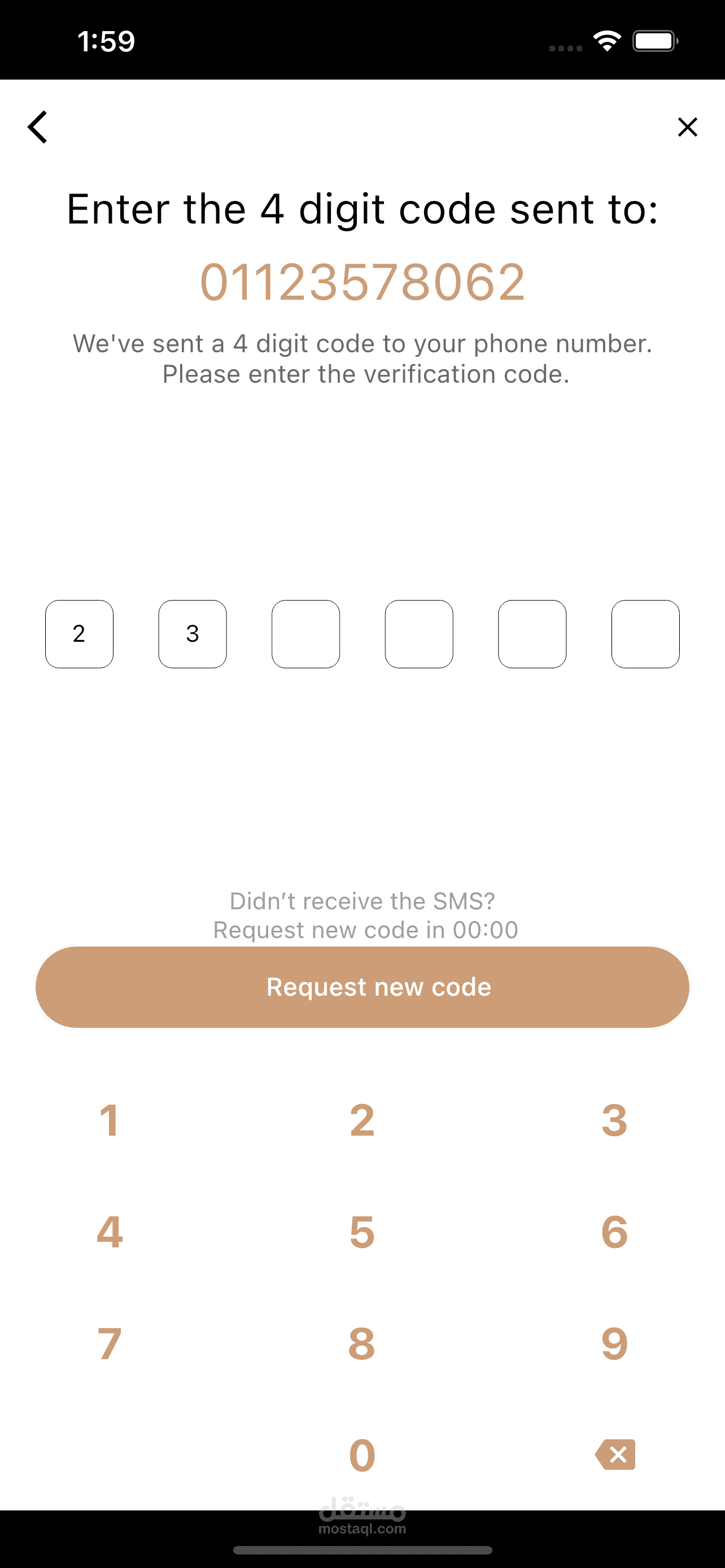The height and width of the screenshot is (1568, 725).
Task: Go back using the top arrow
Action: [38, 127]
